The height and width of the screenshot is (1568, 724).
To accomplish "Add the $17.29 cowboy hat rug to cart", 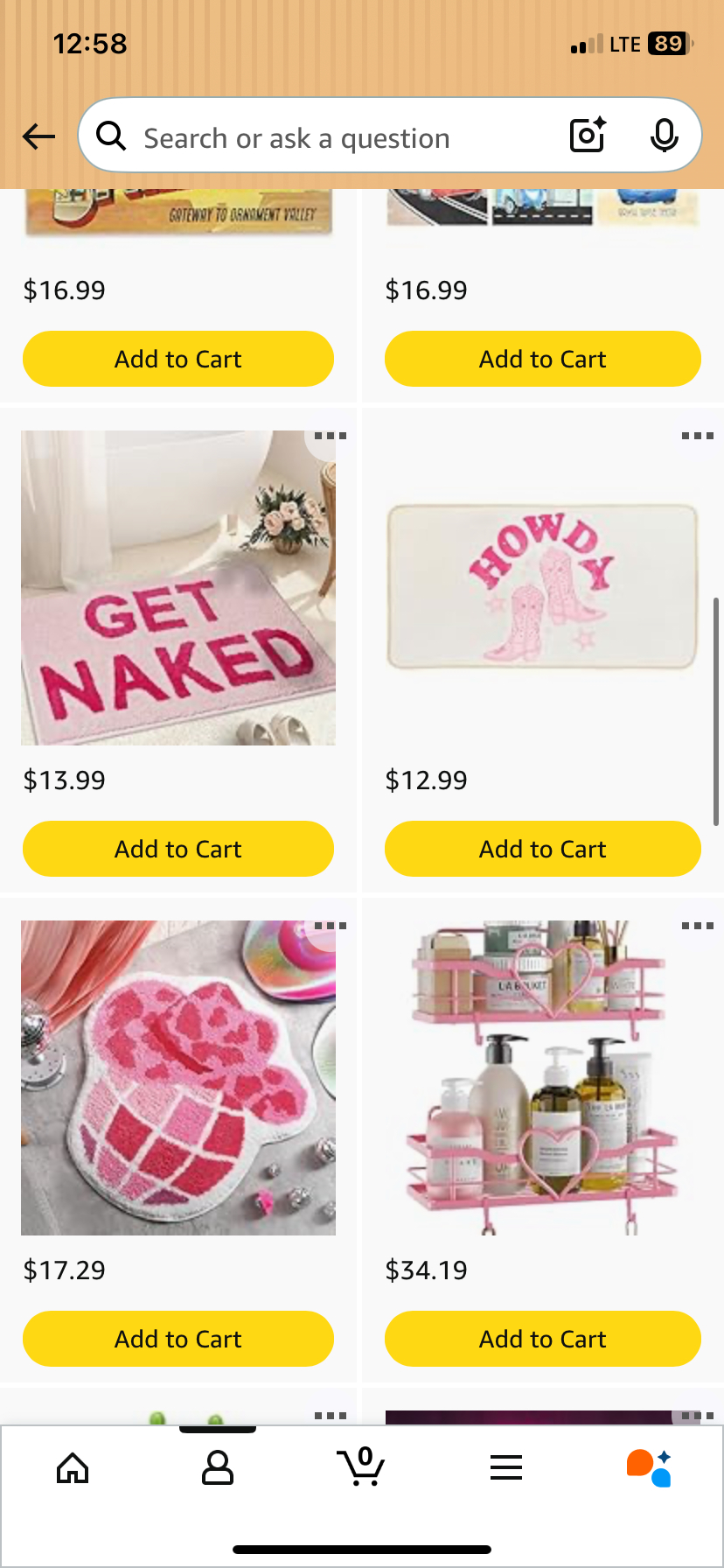I will (x=178, y=1339).
